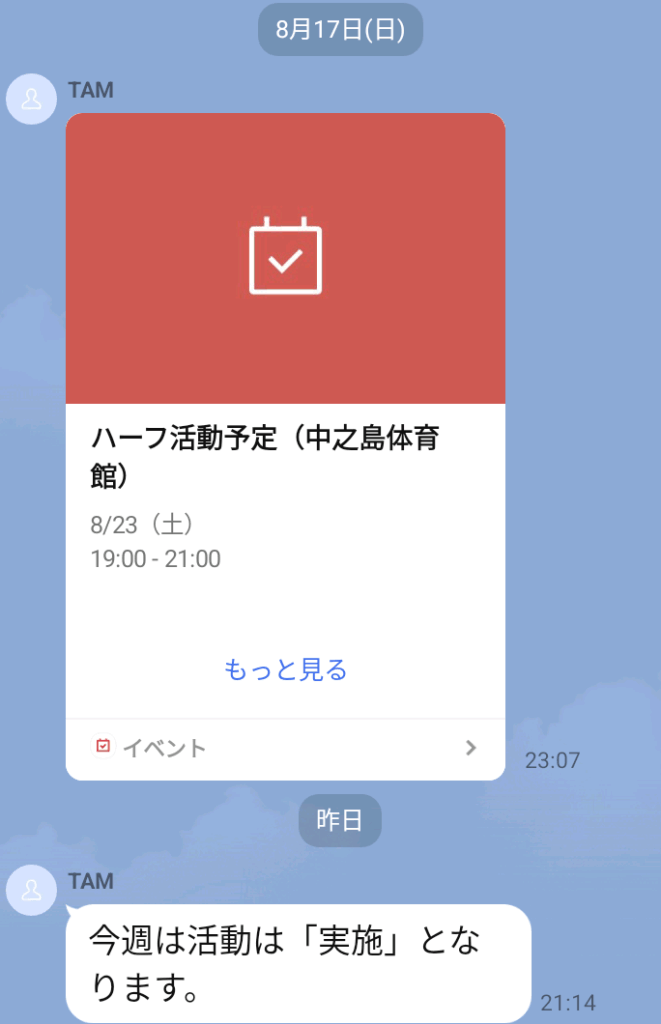Open TAM's profile avatar above the event card
The image size is (661, 1024).
tap(32, 99)
